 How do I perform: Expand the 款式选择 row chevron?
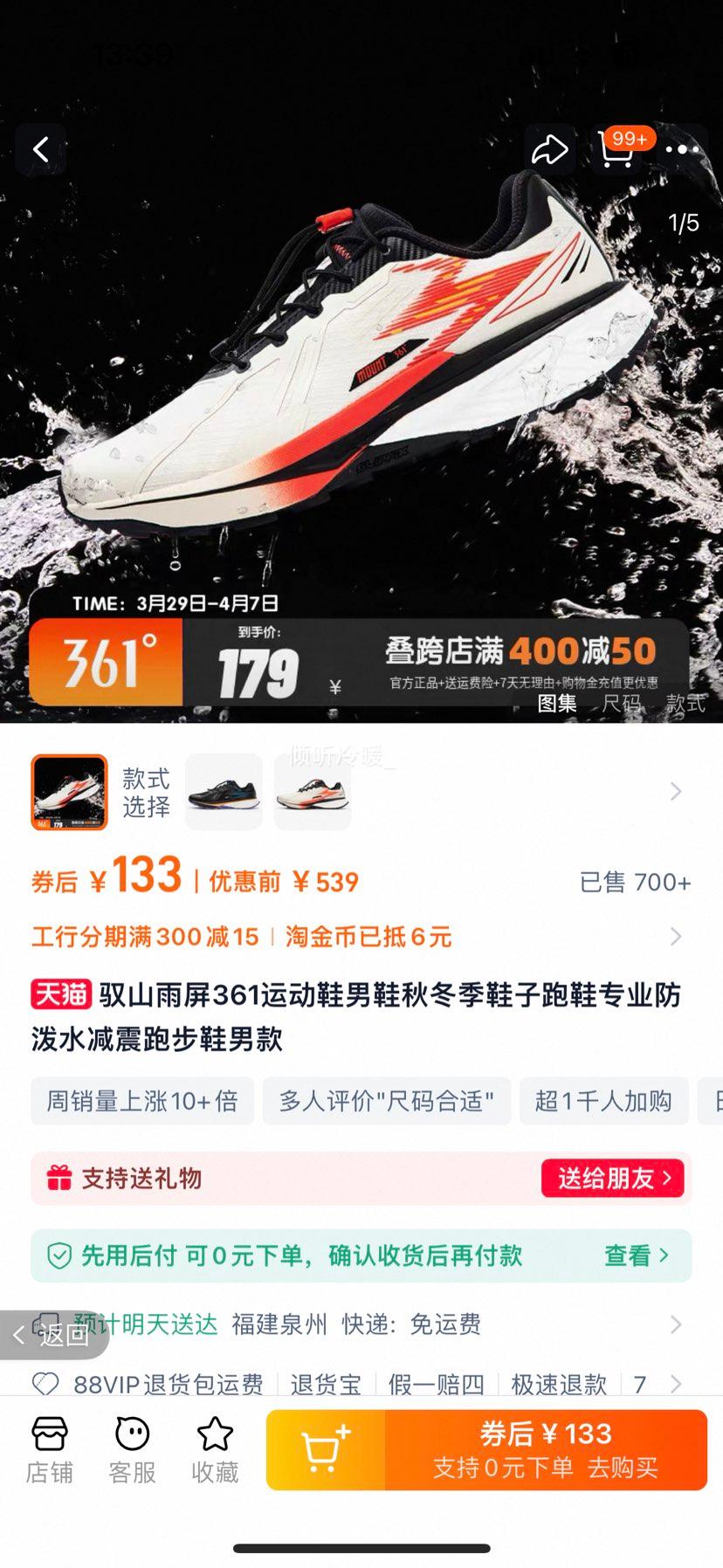[x=675, y=792]
